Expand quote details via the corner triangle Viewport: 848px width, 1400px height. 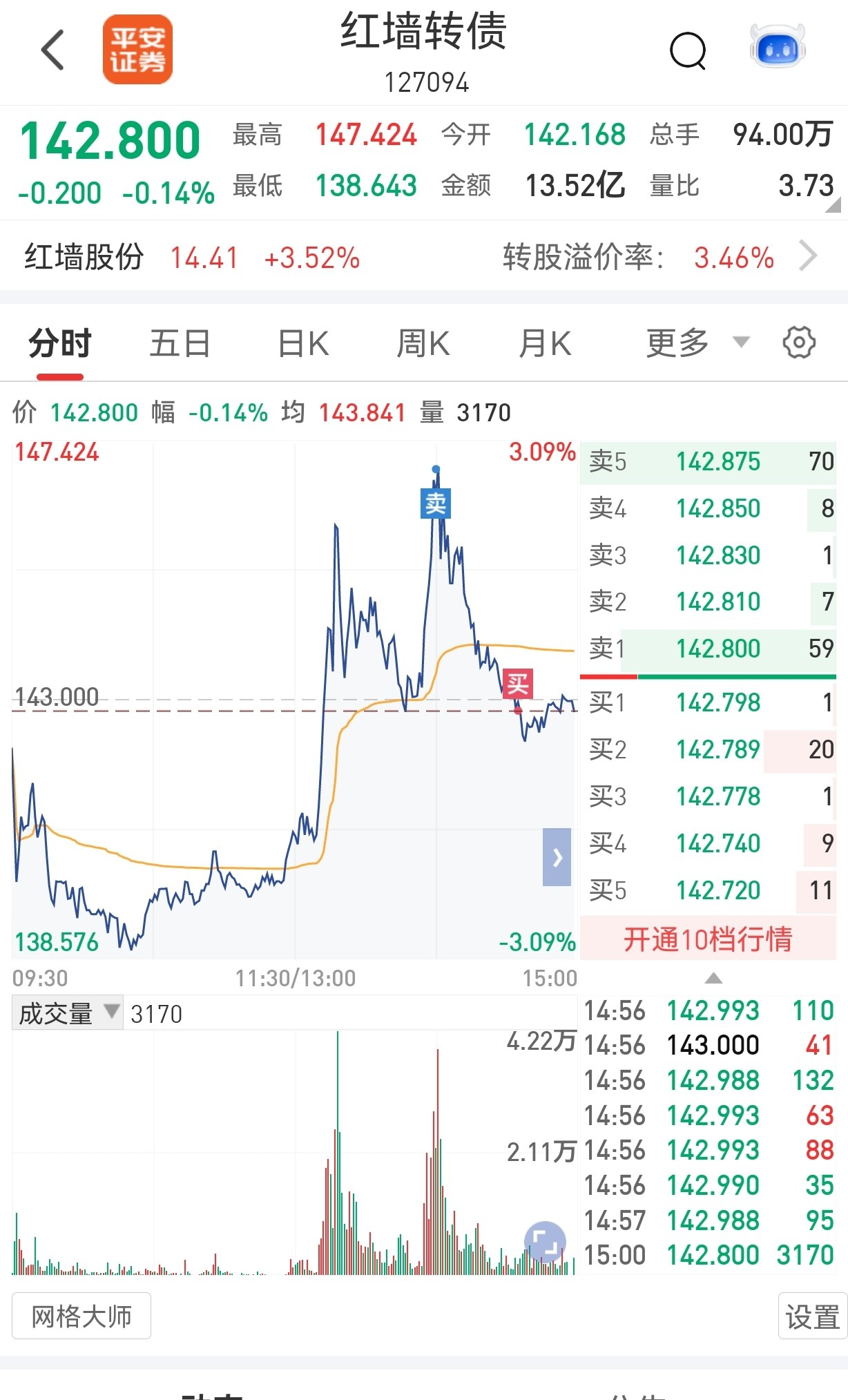(x=833, y=204)
